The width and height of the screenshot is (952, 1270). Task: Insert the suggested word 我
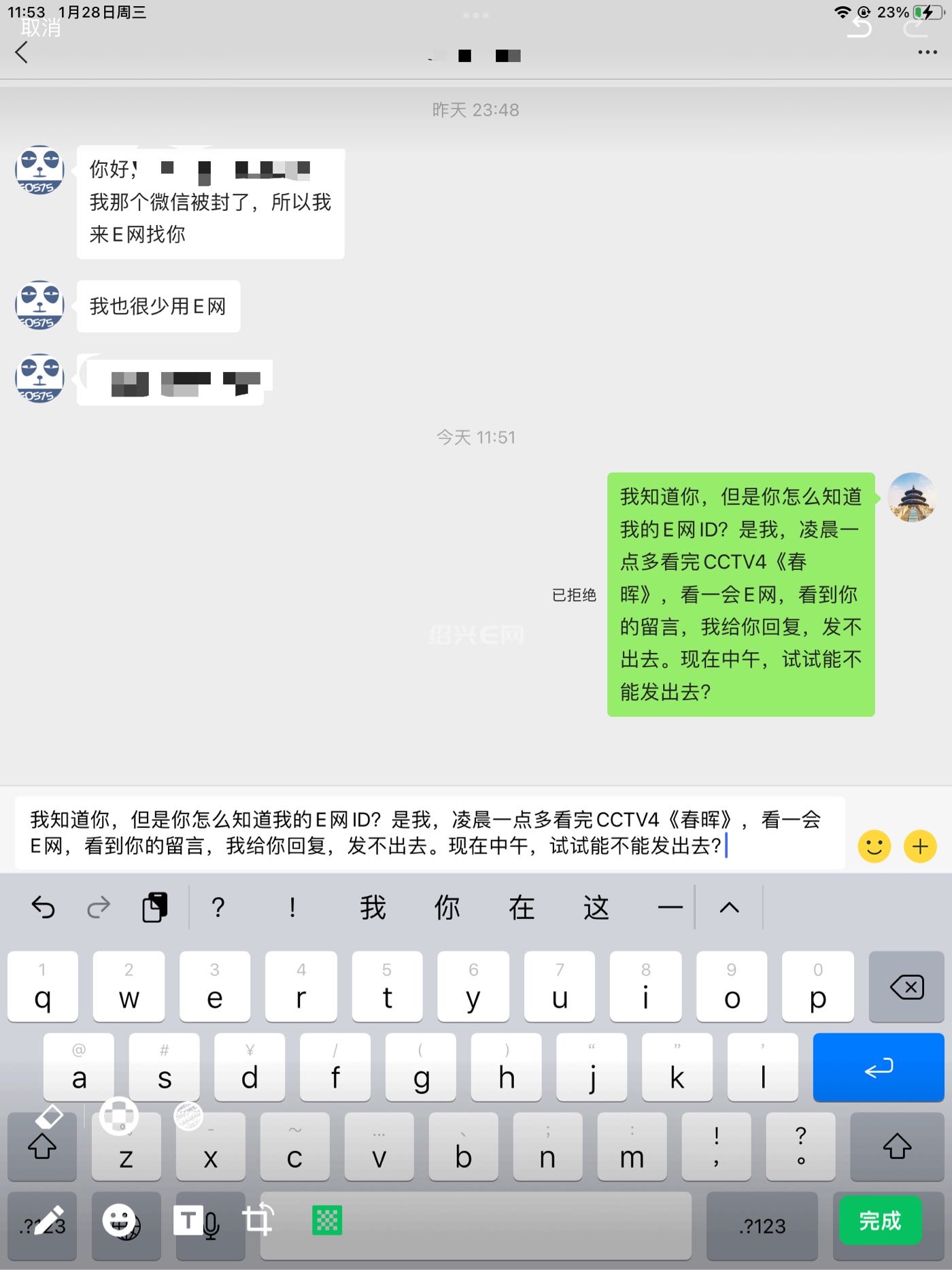tap(373, 907)
